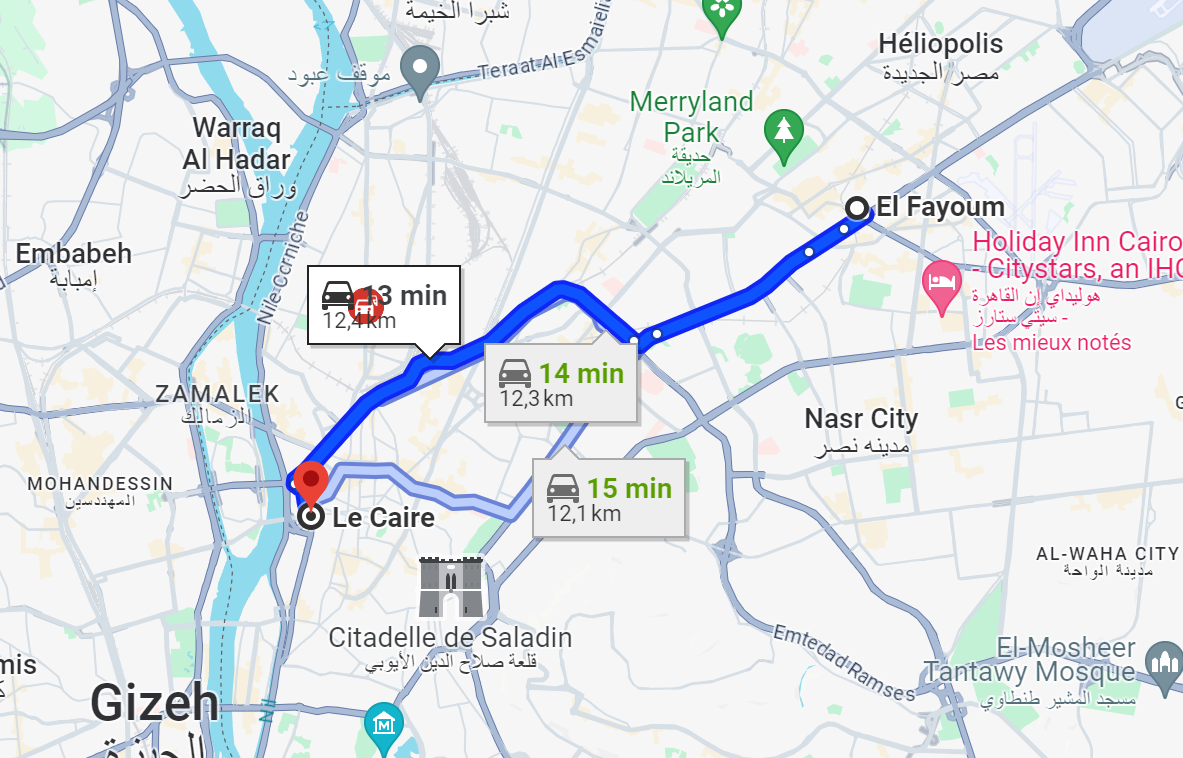Open the Merryland Park pin

click(784, 131)
